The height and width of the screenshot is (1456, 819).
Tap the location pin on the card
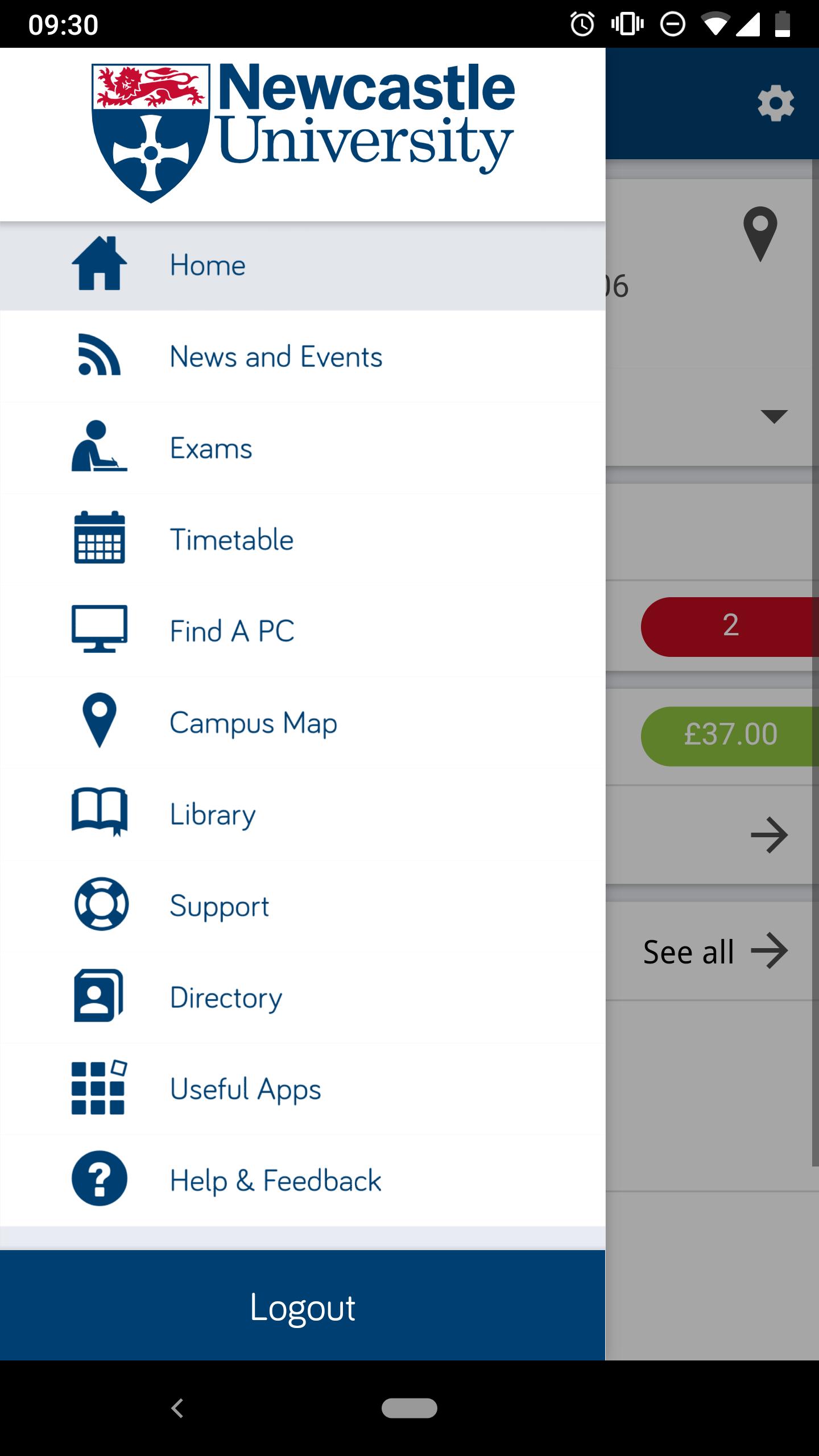pos(760,234)
